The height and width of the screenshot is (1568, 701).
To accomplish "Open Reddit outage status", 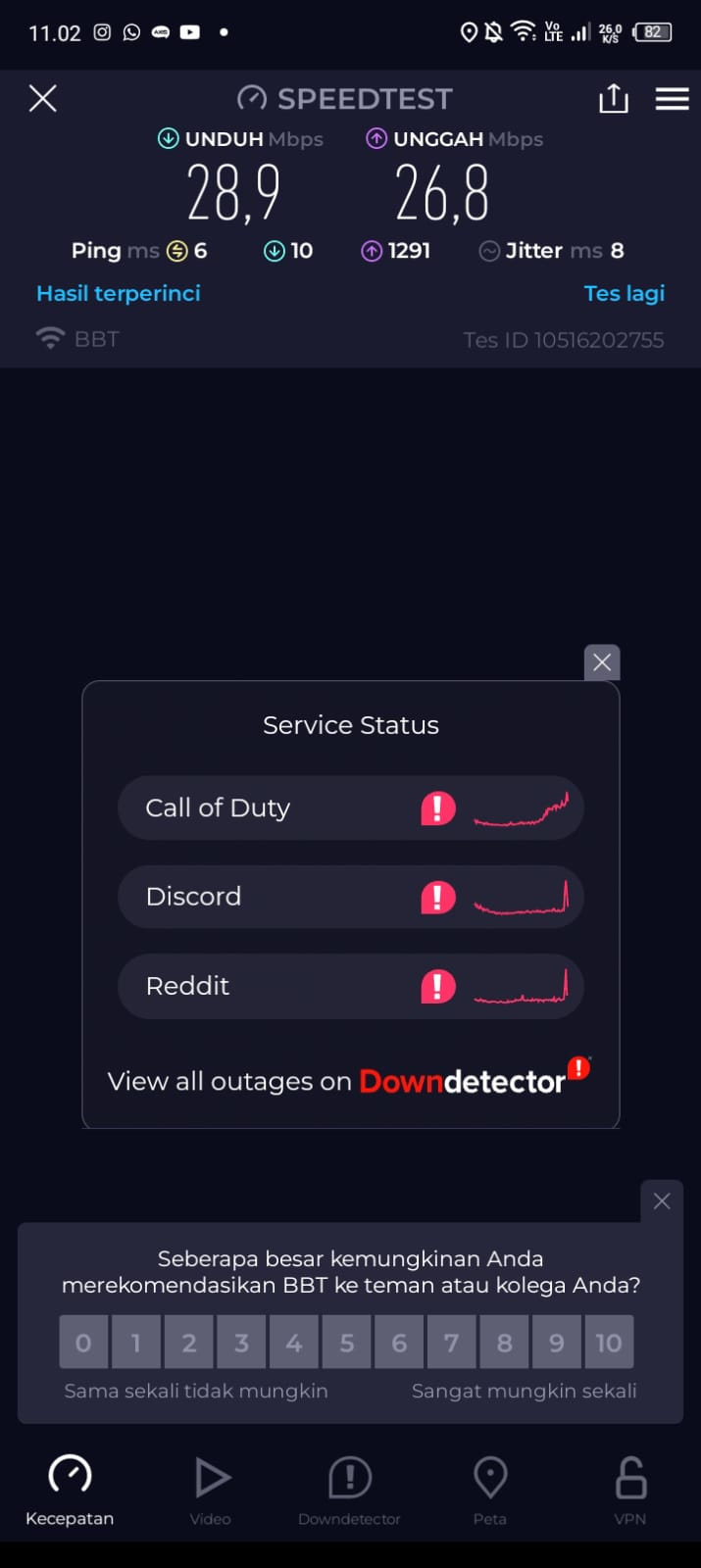I will 350,986.
